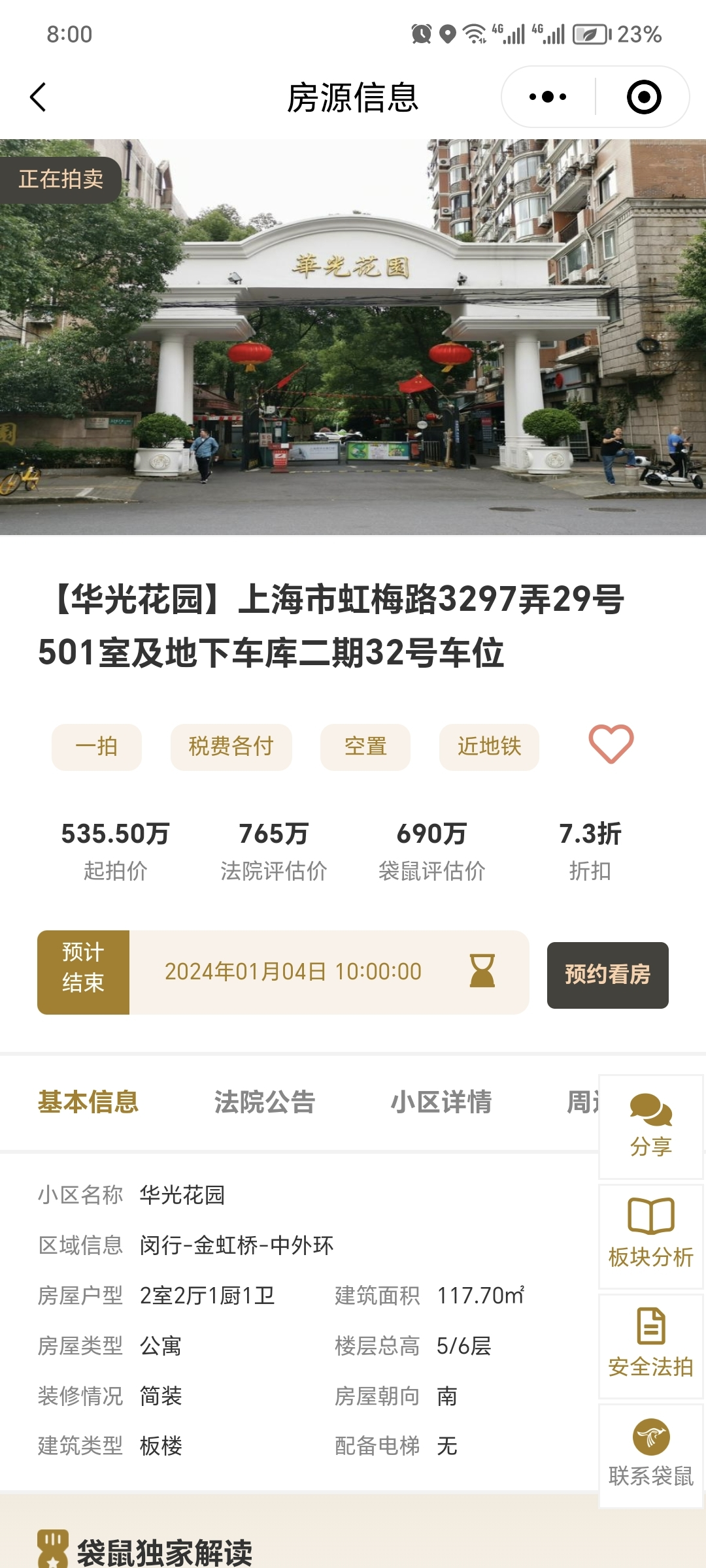This screenshot has height=1568, width=706.
Task: Open the 小区详情 tab
Action: (x=442, y=1102)
